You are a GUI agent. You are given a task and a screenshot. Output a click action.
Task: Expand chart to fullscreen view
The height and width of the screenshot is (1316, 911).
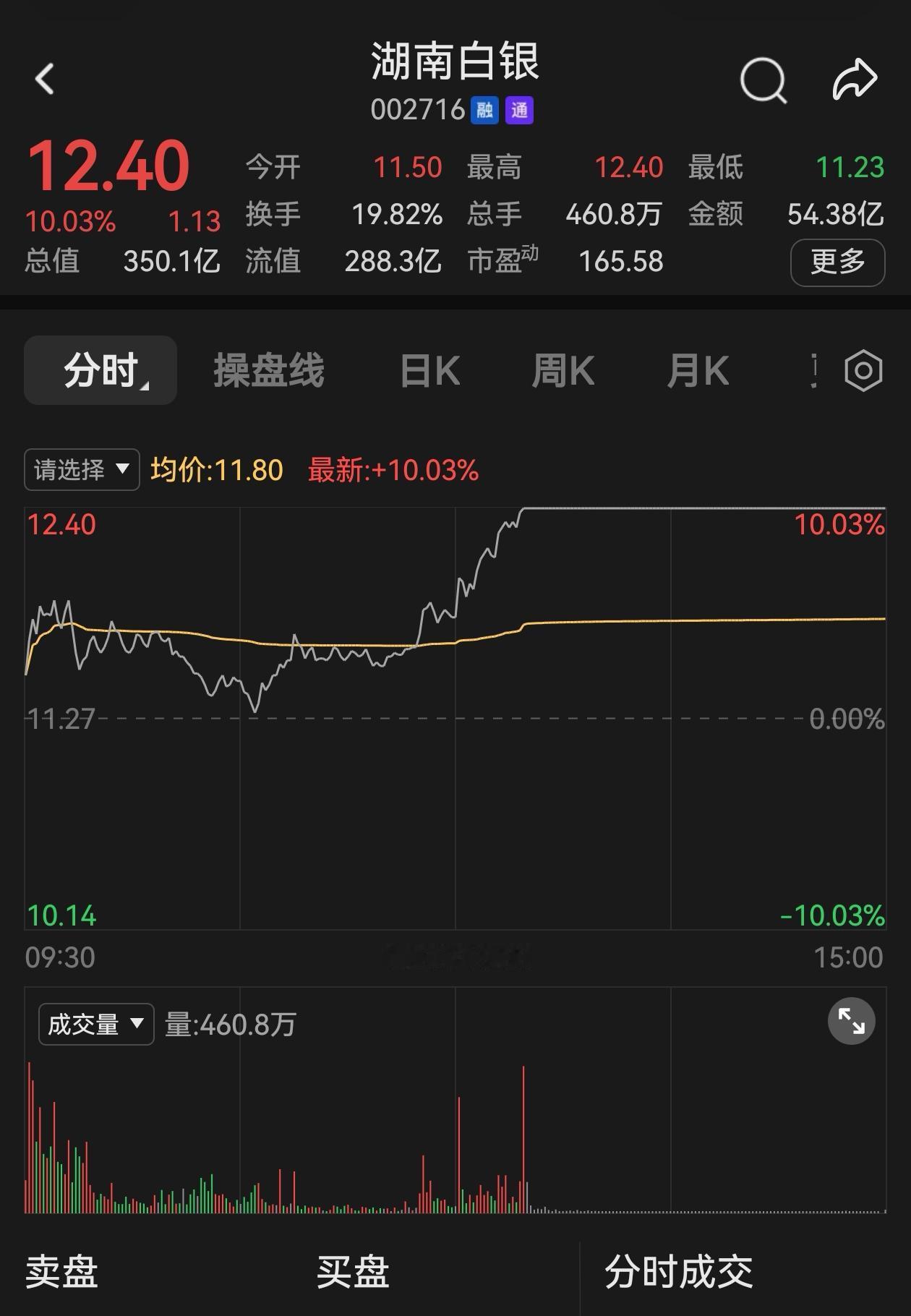[x=851, y=1022]
